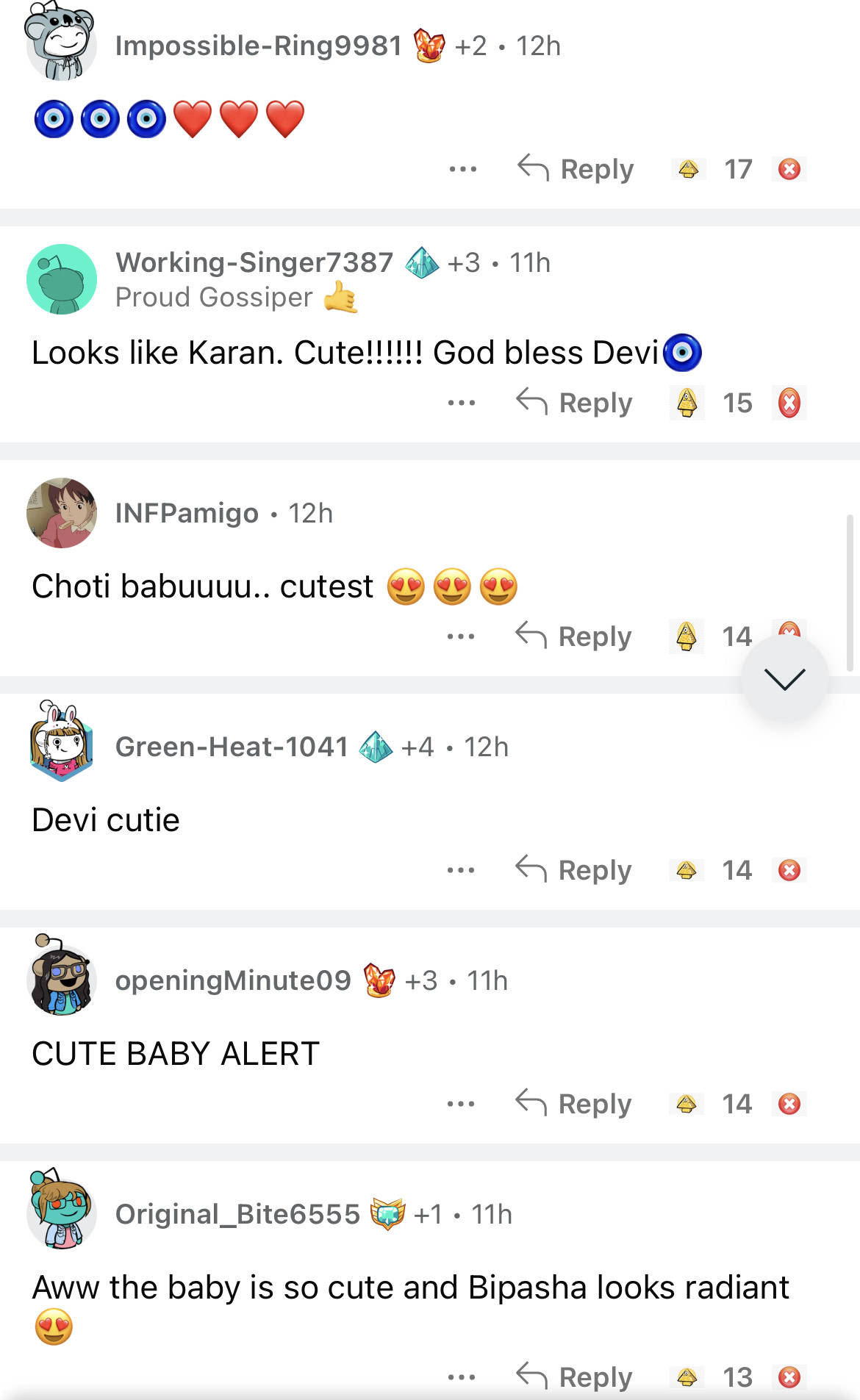Reply to Working-Singer7387's comment
The width and height of the screenshot is (860, 1400).
point(574,403)
